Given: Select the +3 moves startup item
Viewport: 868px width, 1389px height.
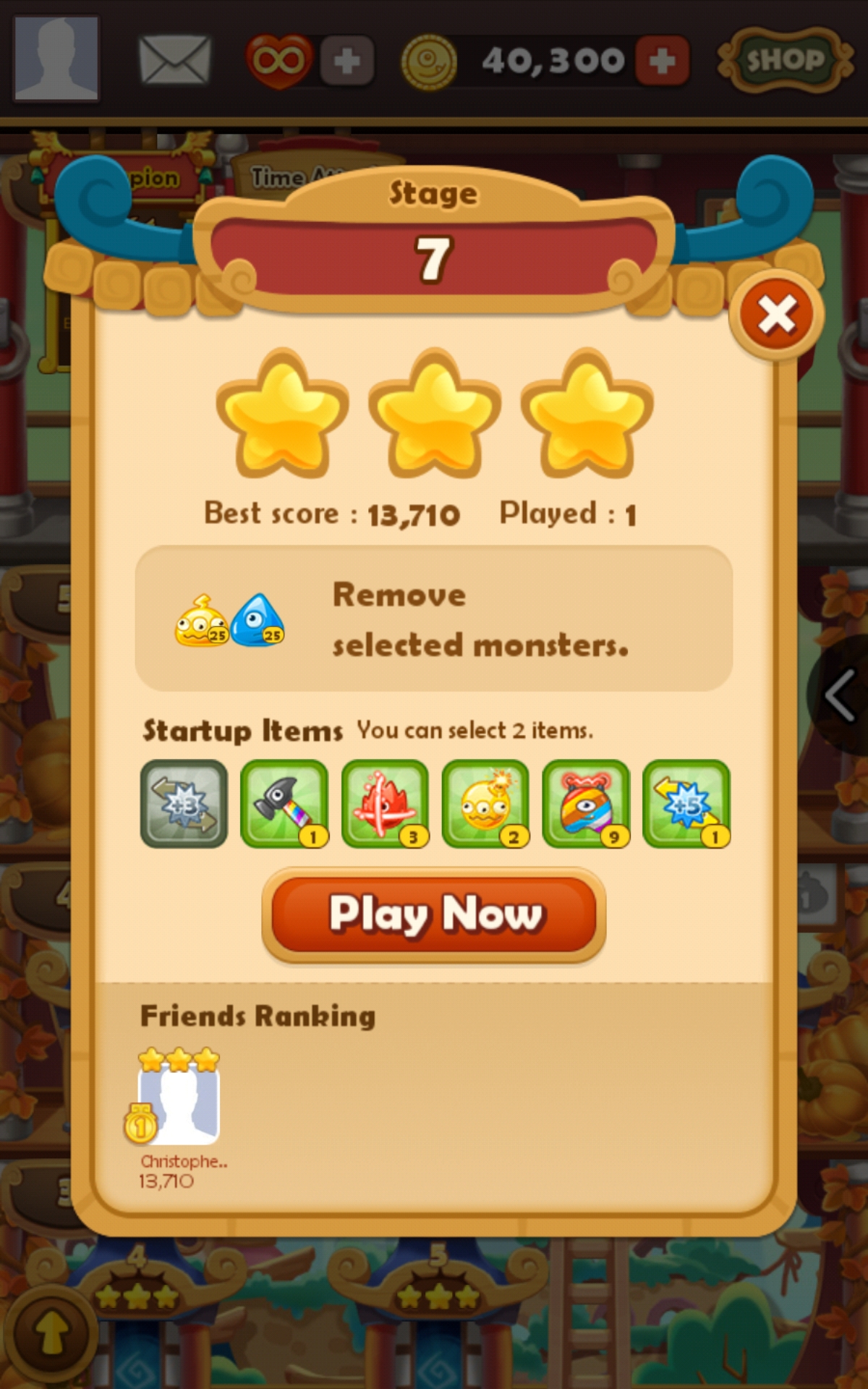Looking at the screenshot, I should [184, 803].
